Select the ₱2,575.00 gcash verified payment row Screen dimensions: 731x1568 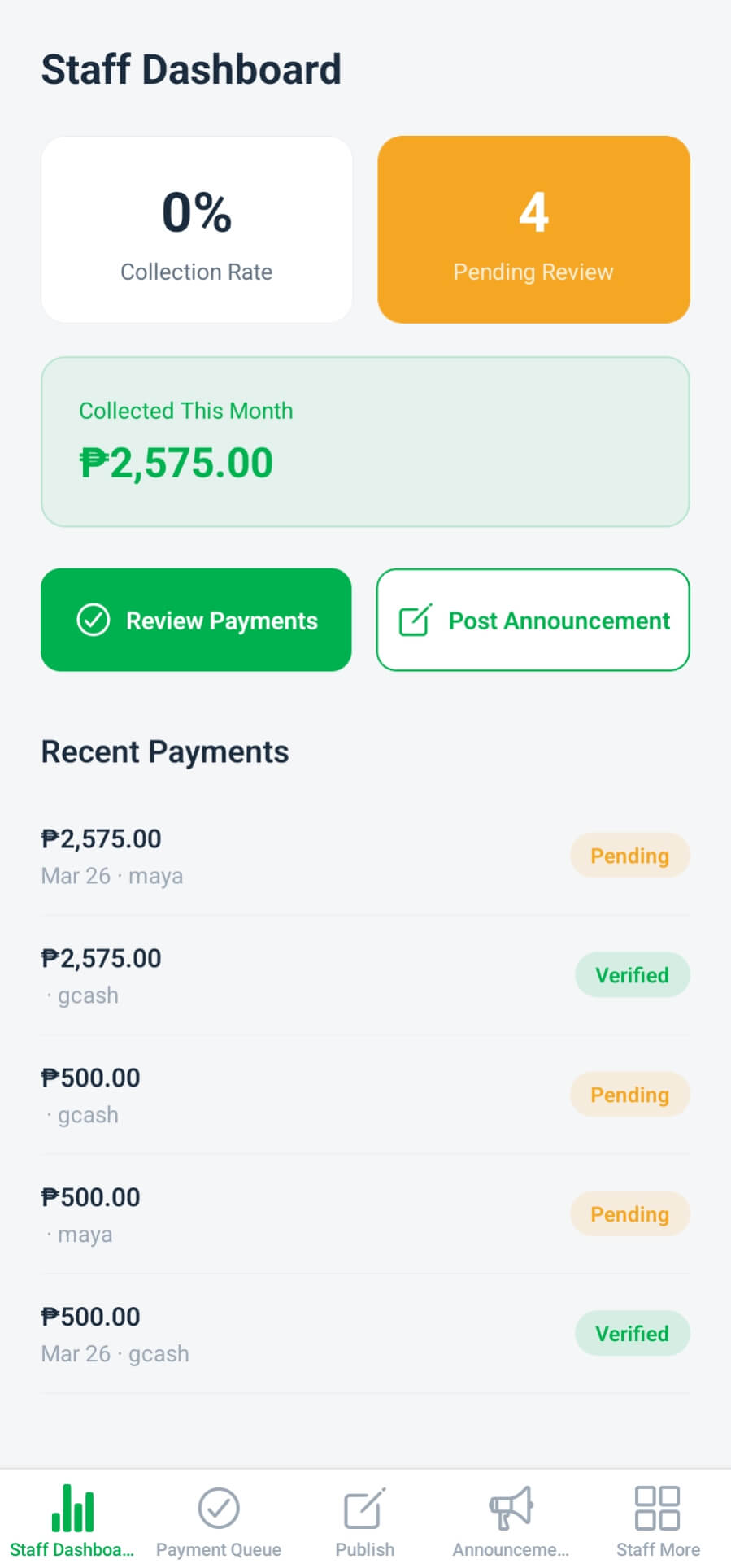click(x=365, y=974)
